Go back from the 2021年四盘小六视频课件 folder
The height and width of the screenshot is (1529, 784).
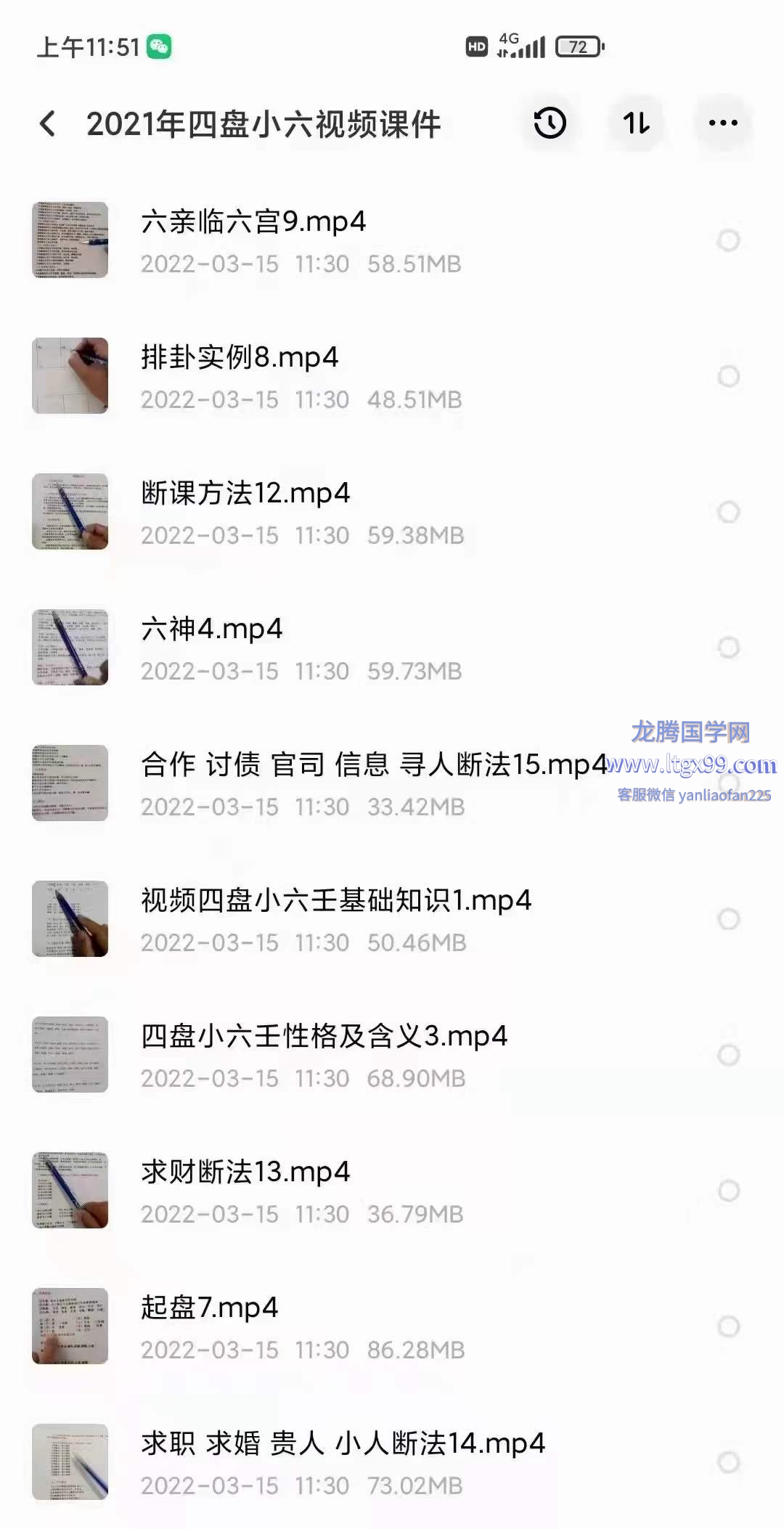click(x=48, y=123)
